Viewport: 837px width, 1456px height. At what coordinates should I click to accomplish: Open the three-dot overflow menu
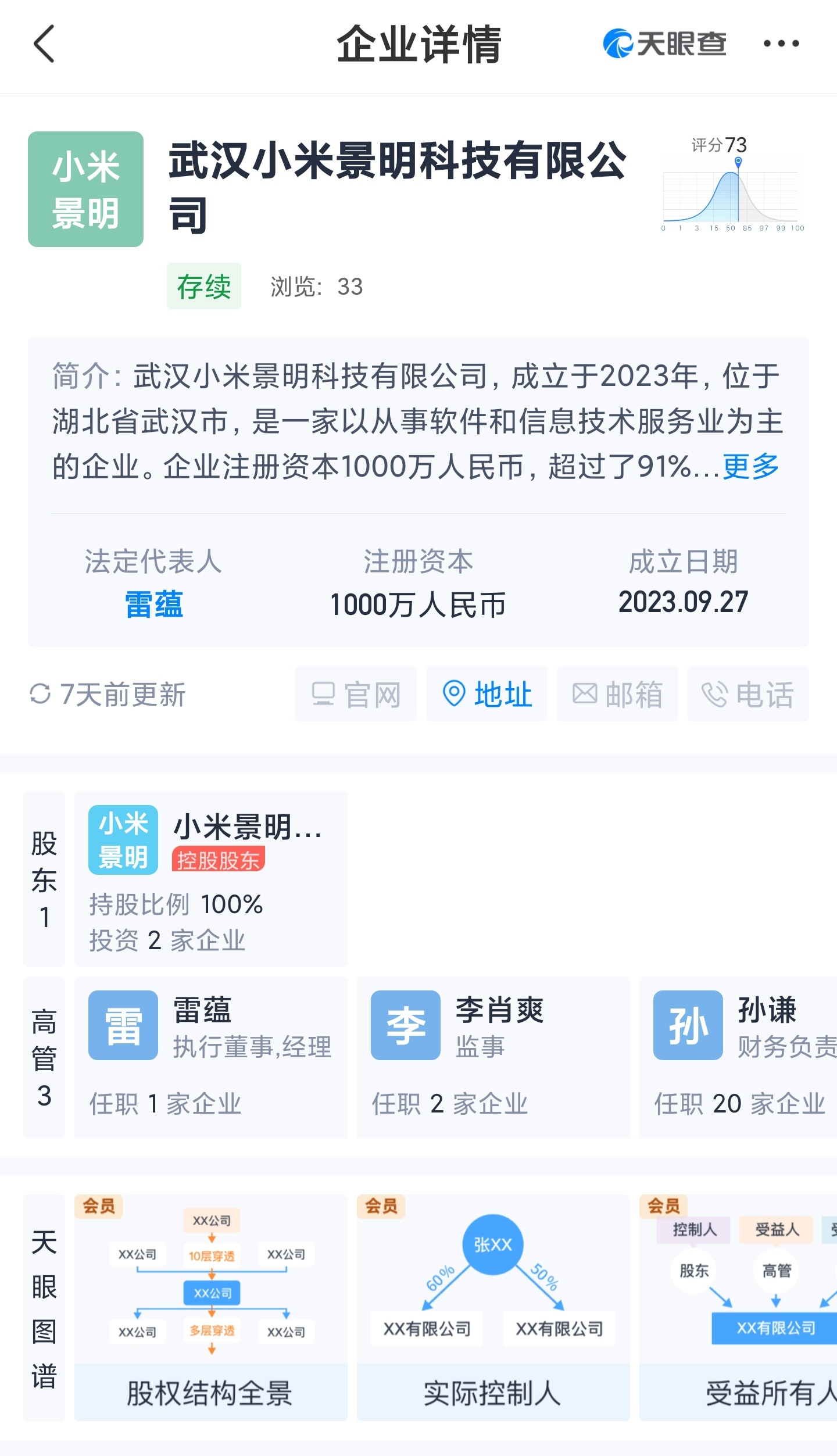[x=781, y=44]
